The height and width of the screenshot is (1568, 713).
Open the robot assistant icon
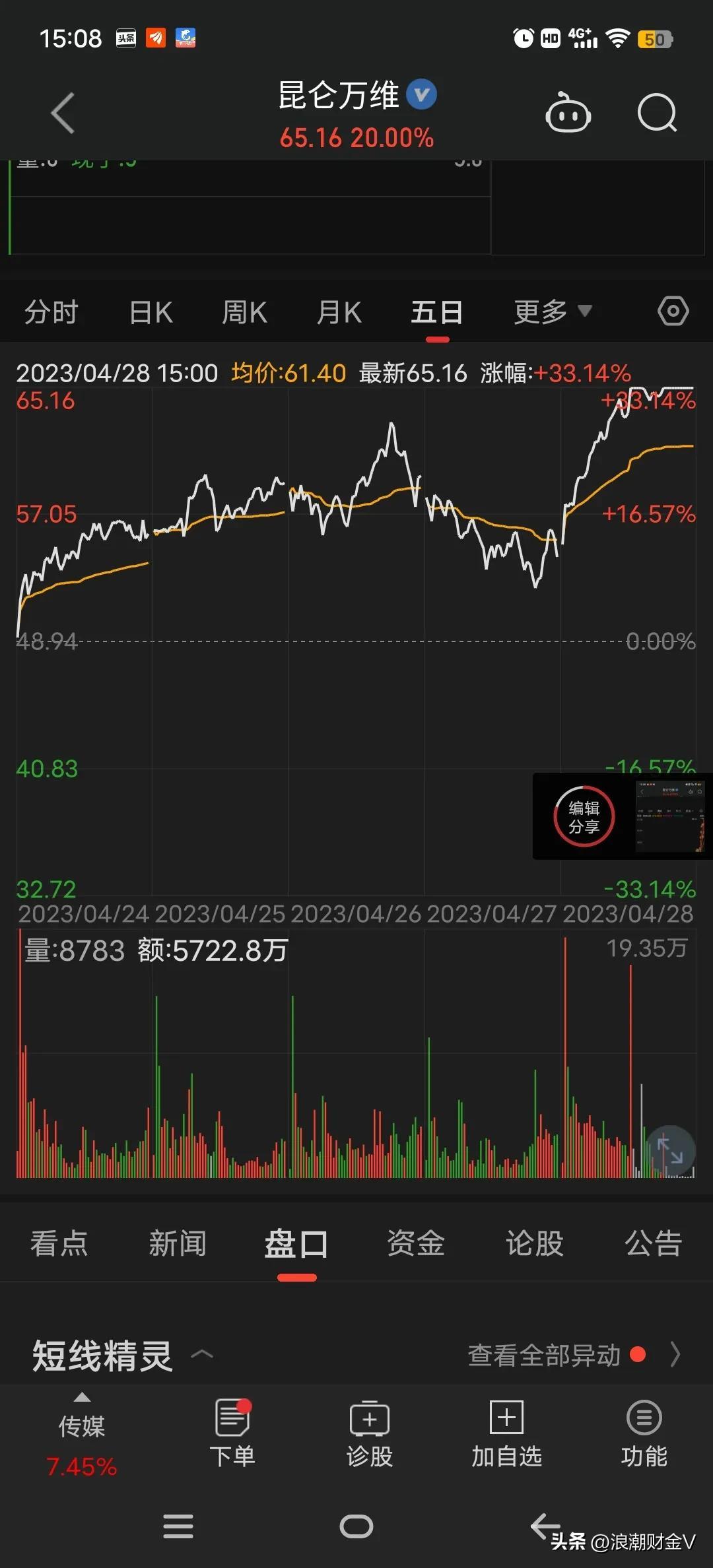coord(568,114)
